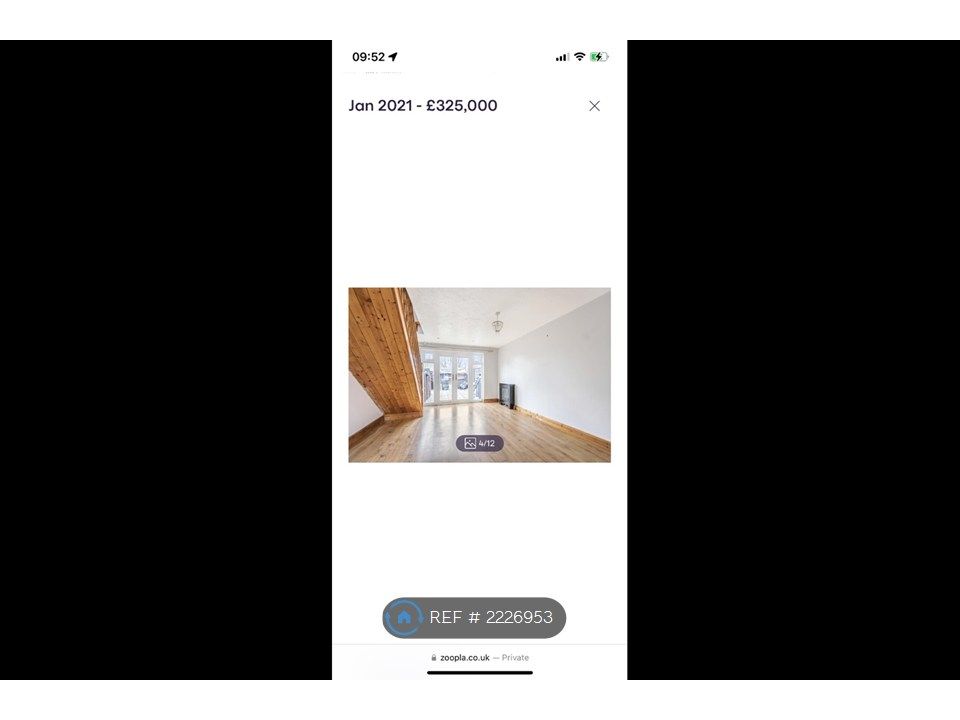Close the Jan 2021 price history viewer
This screenshot has width=960, height=720.
coord(594,106)
